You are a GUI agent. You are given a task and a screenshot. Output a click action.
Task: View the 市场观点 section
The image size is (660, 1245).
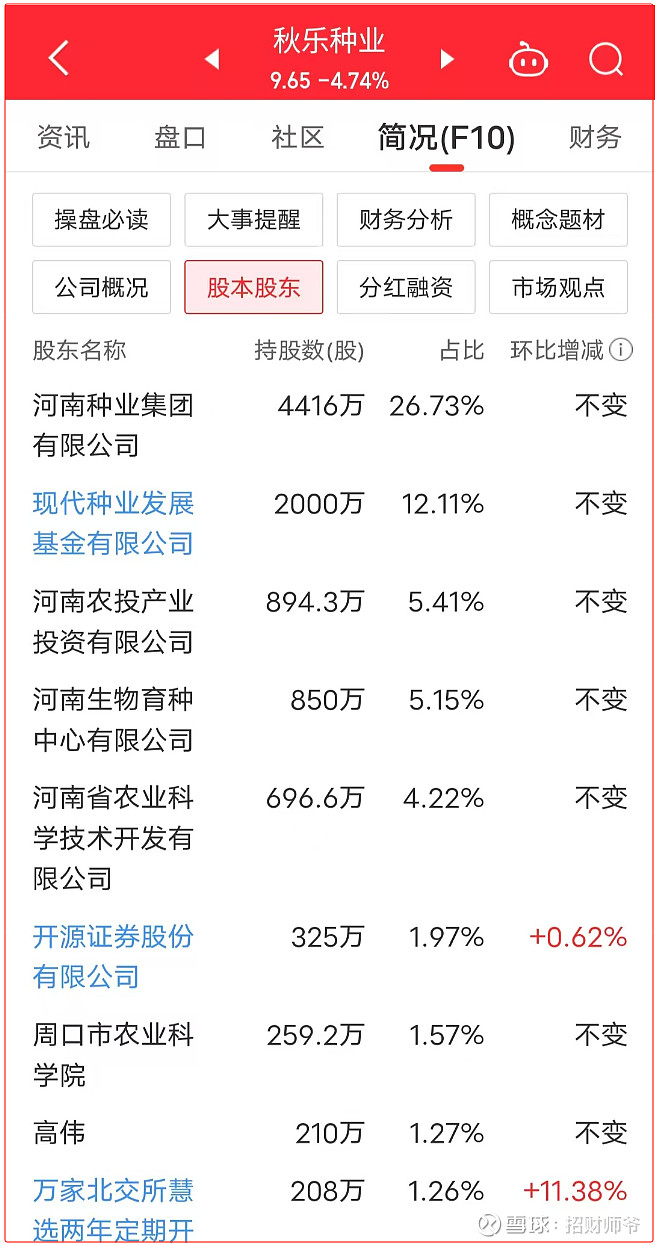pos(558,287)
